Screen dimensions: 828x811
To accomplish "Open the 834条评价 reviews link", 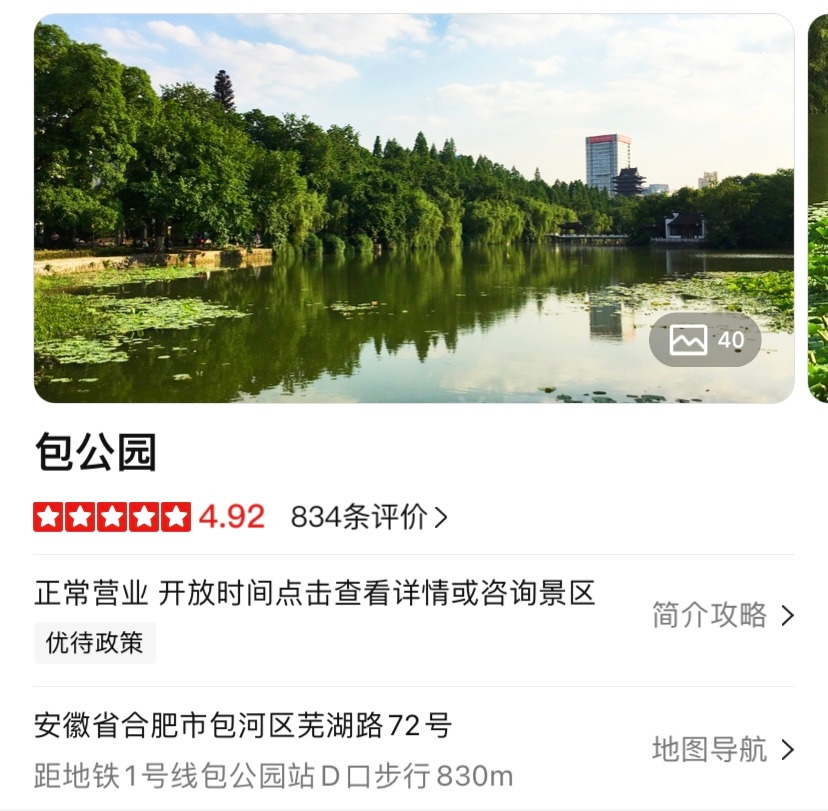I will (368, 517).
